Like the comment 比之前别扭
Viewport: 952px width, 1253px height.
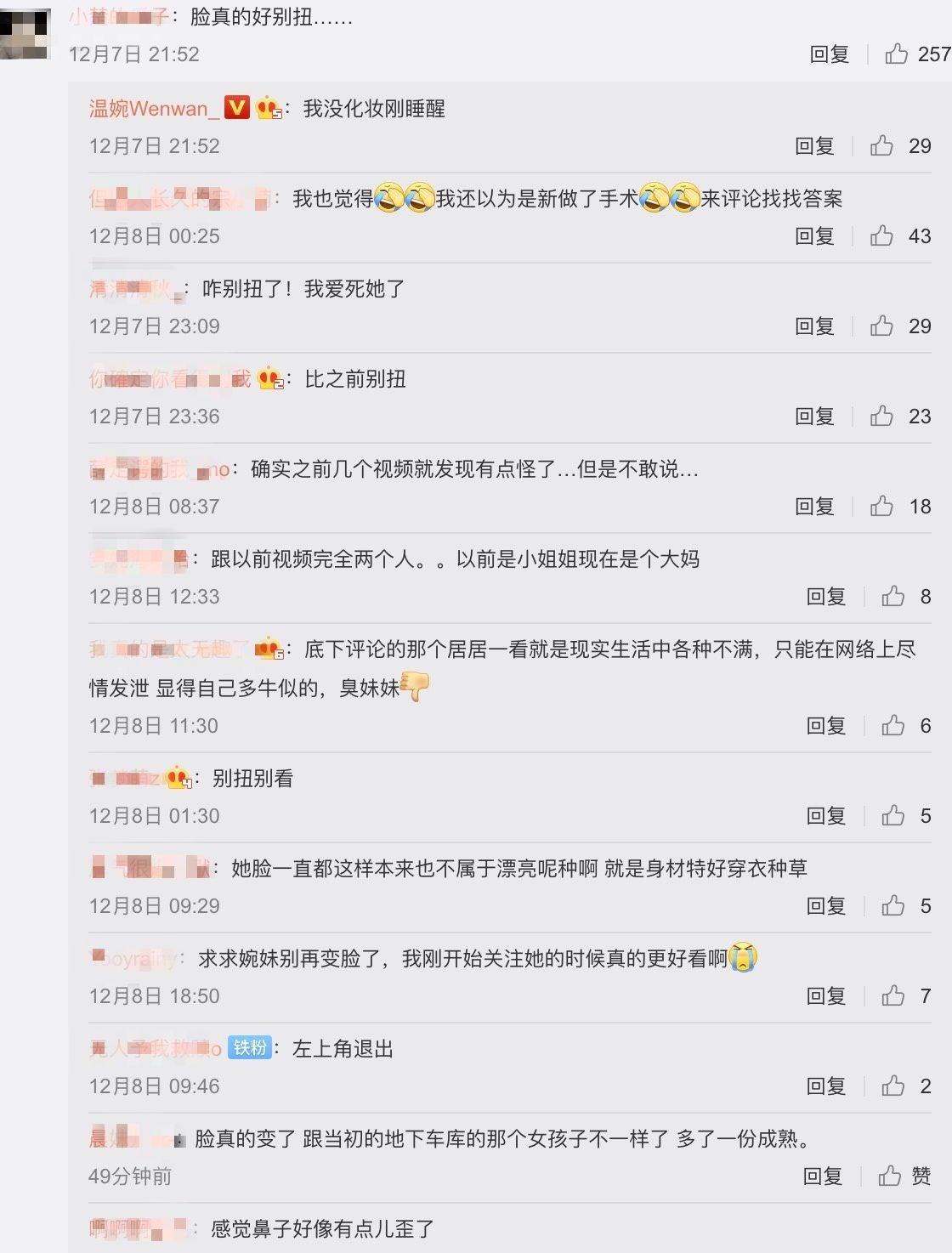tap(882, 417)
